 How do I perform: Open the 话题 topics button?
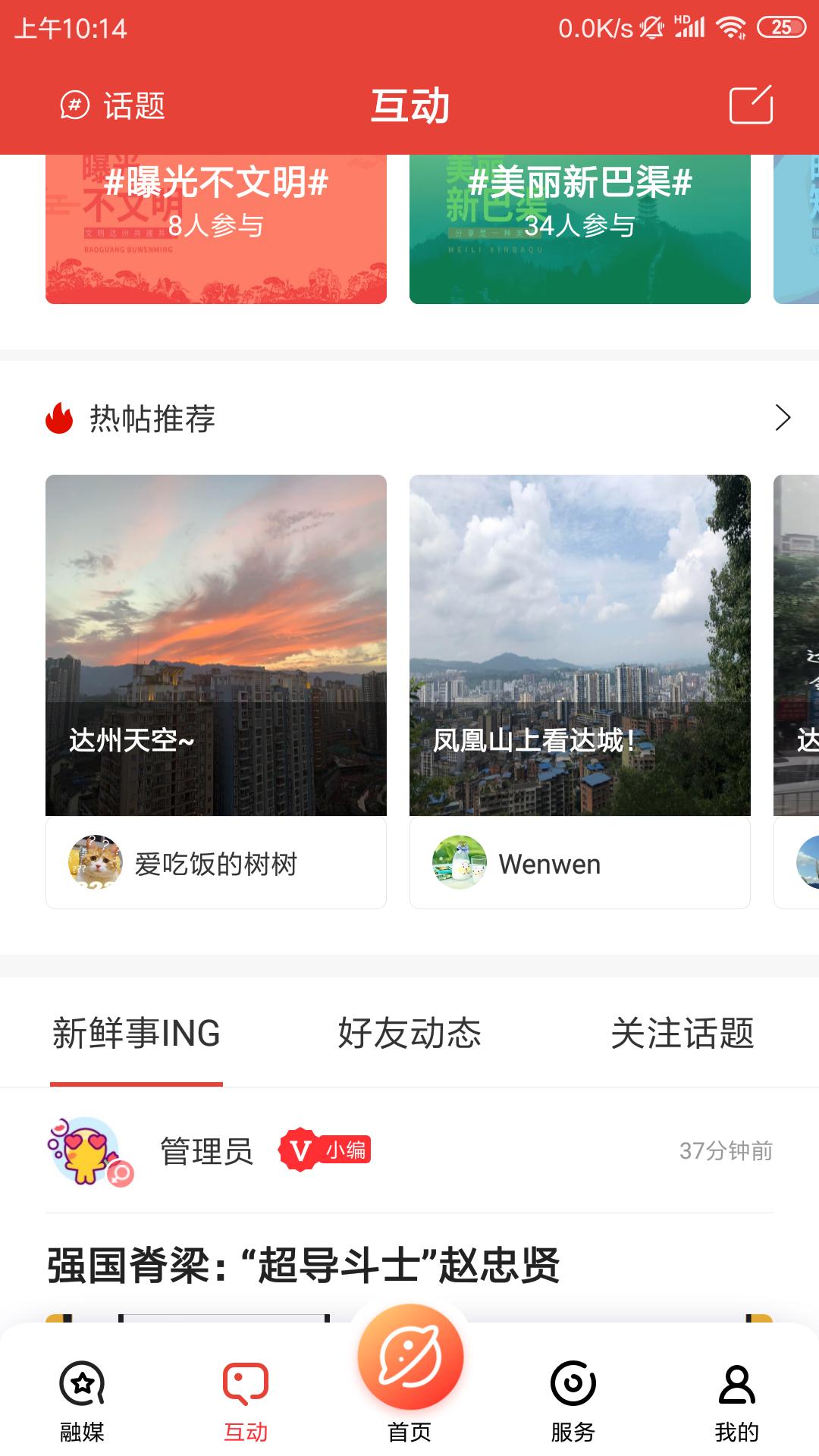pyautogui.click(x=114, y=105)
